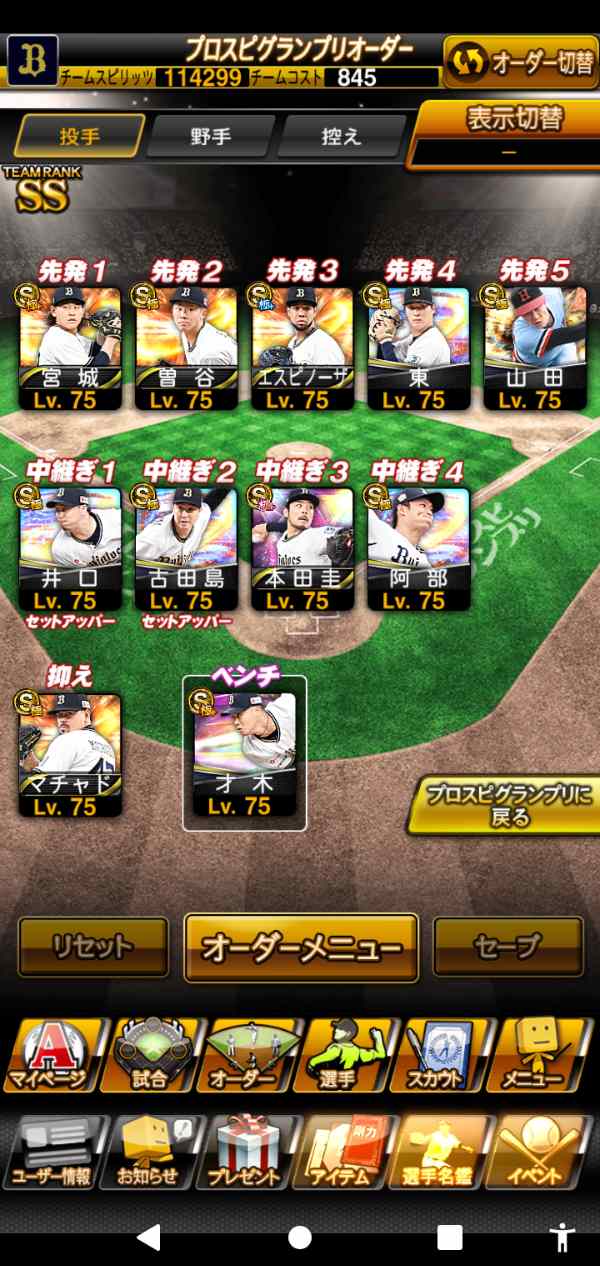Switch to the 控え tab

[x=341, y=137]
